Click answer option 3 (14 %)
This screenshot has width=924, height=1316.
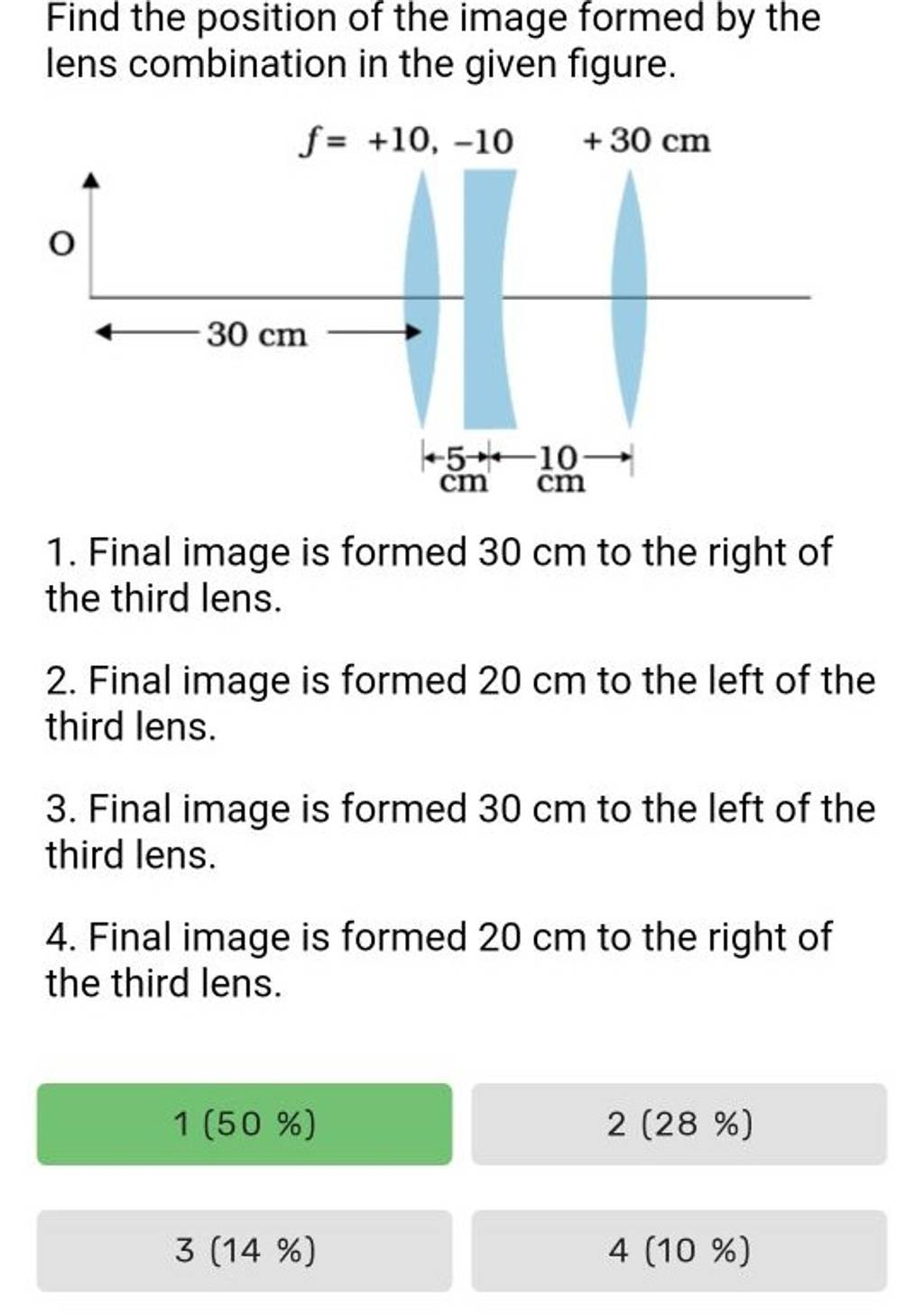click(243, 1252)
